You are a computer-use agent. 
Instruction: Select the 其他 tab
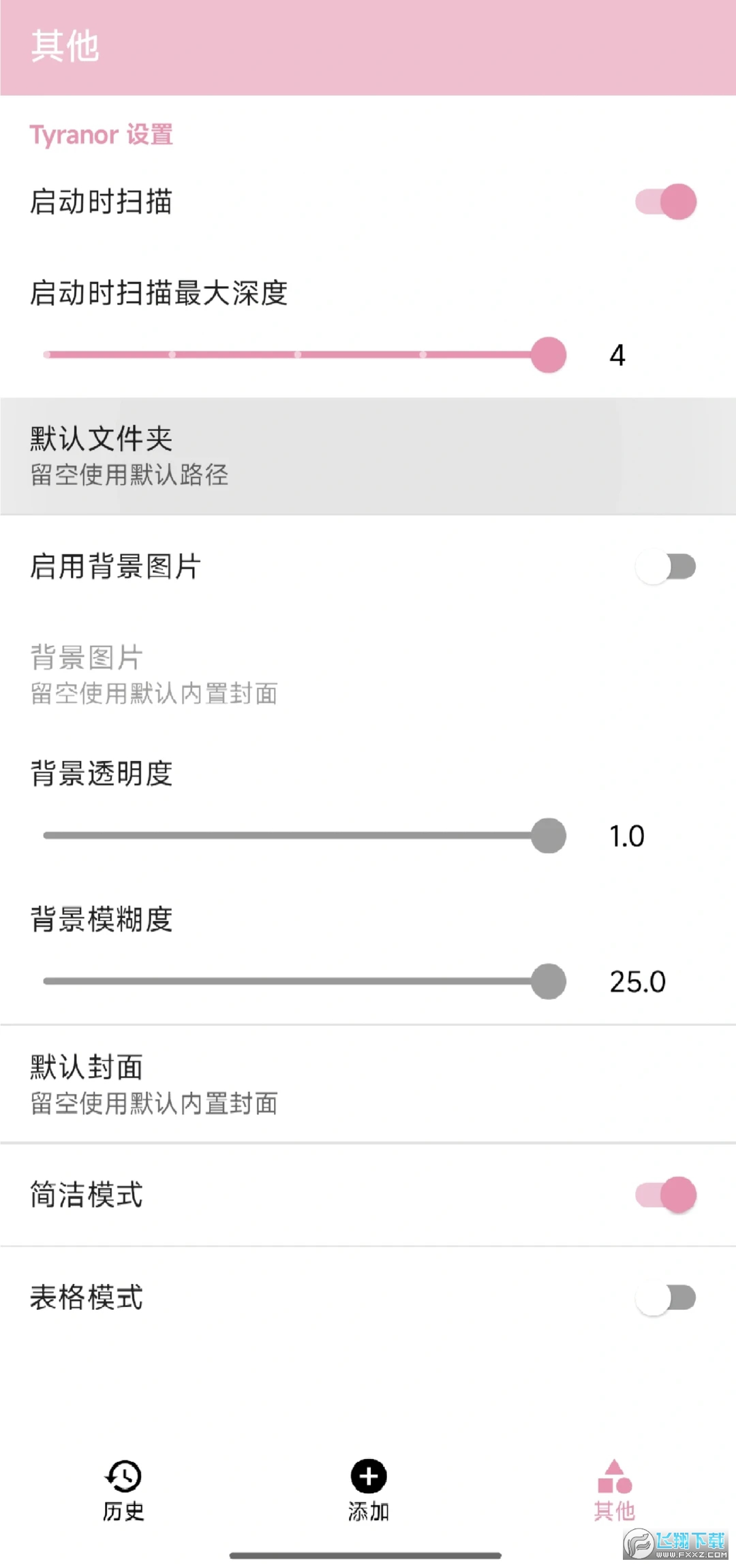[x=614, y=1490]
